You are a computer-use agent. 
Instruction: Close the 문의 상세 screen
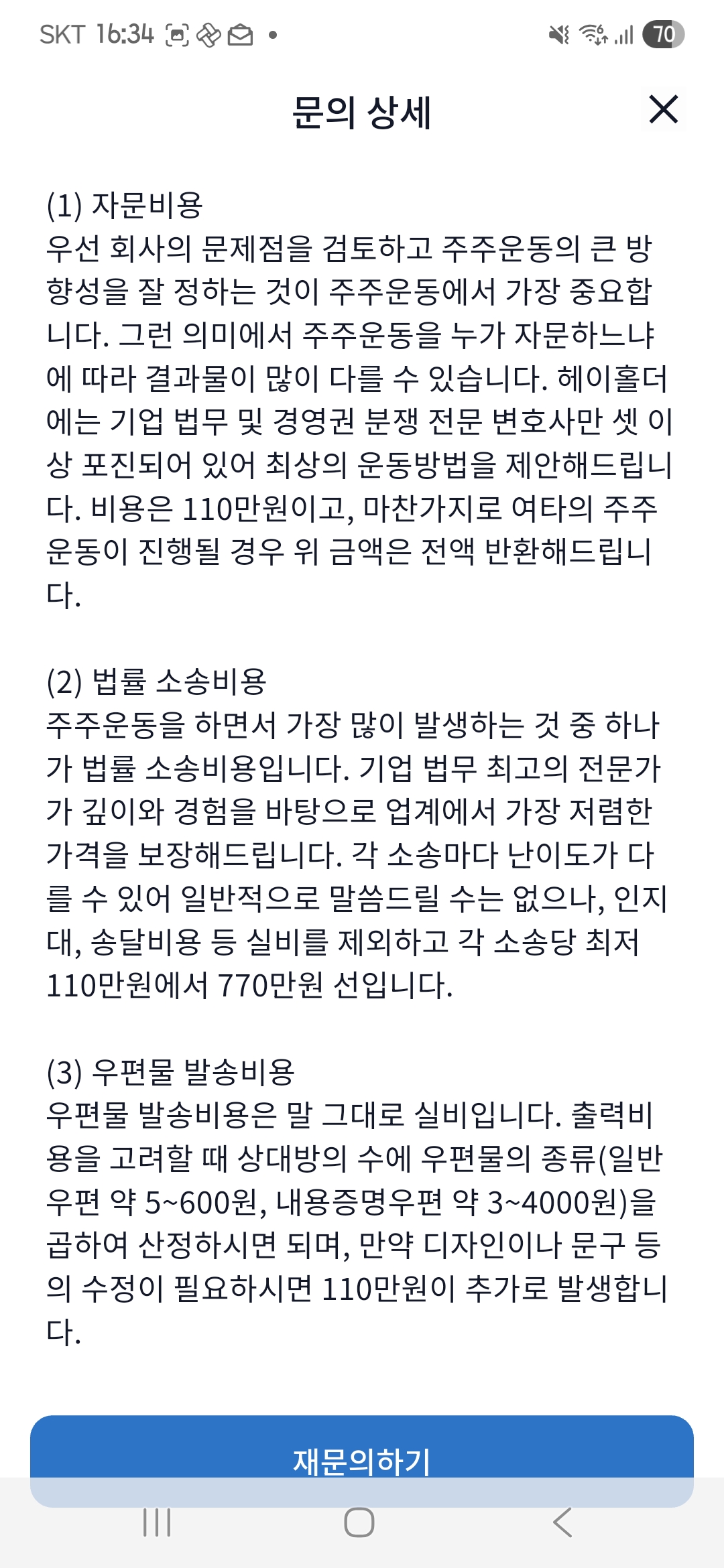pos(664,109)
